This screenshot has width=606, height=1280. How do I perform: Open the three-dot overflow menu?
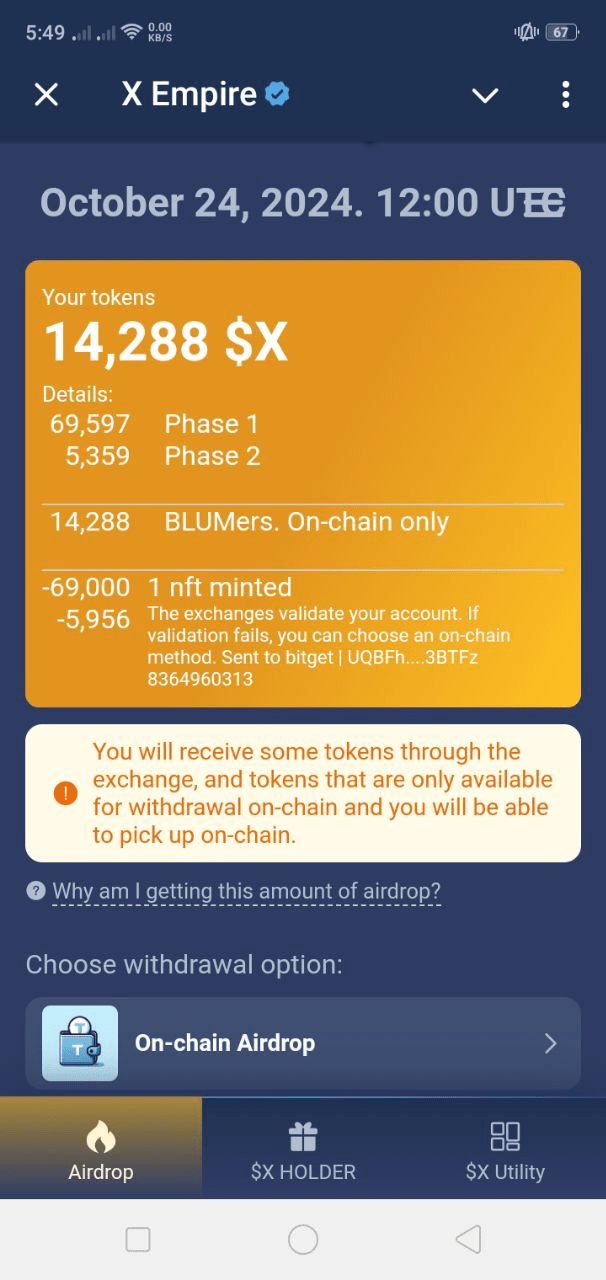(565, 95)
